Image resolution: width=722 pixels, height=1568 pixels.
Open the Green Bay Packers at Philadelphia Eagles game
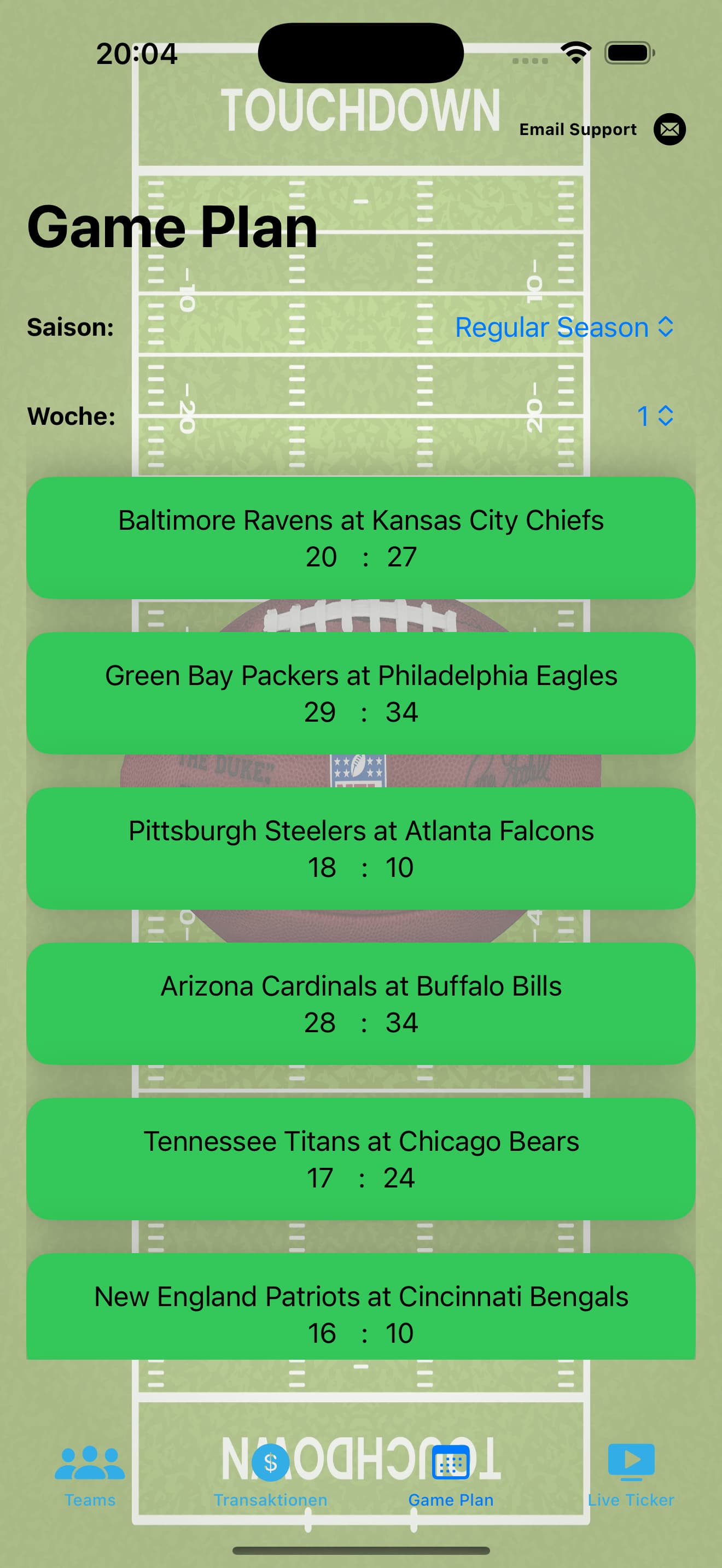click(361, 693)
